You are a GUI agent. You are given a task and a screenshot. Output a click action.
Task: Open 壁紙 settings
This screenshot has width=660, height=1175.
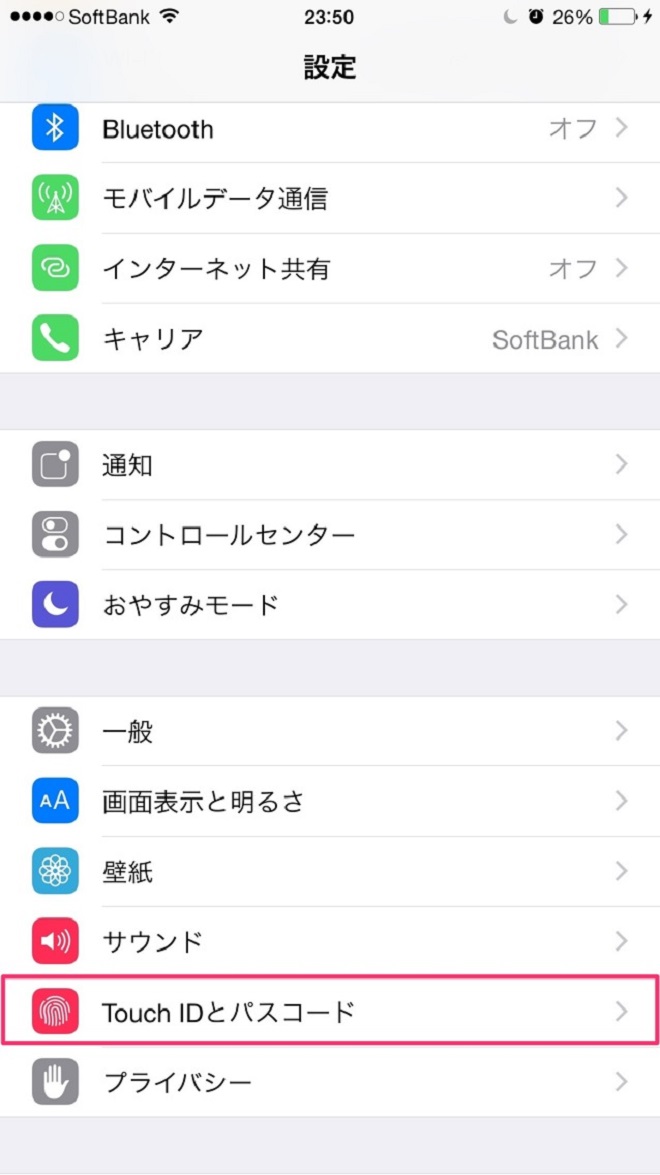(330, 872)
